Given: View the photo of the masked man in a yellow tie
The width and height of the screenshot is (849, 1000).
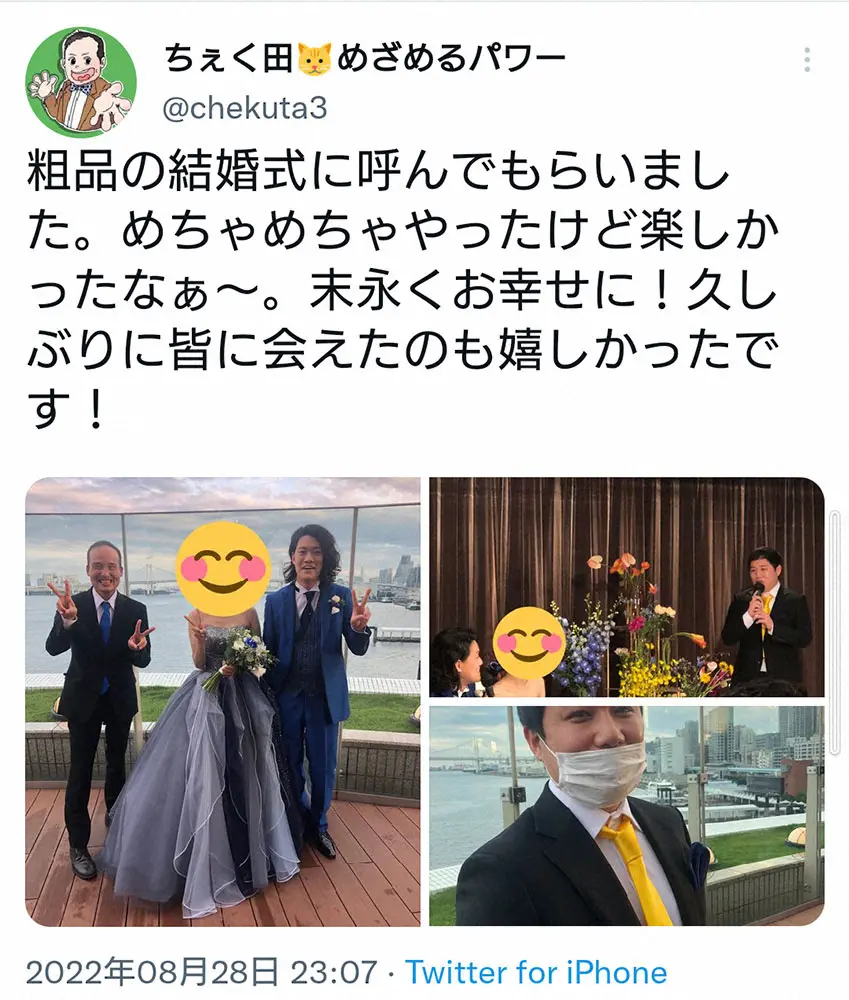Looking at the screenshot, I should tap(627, 816).
